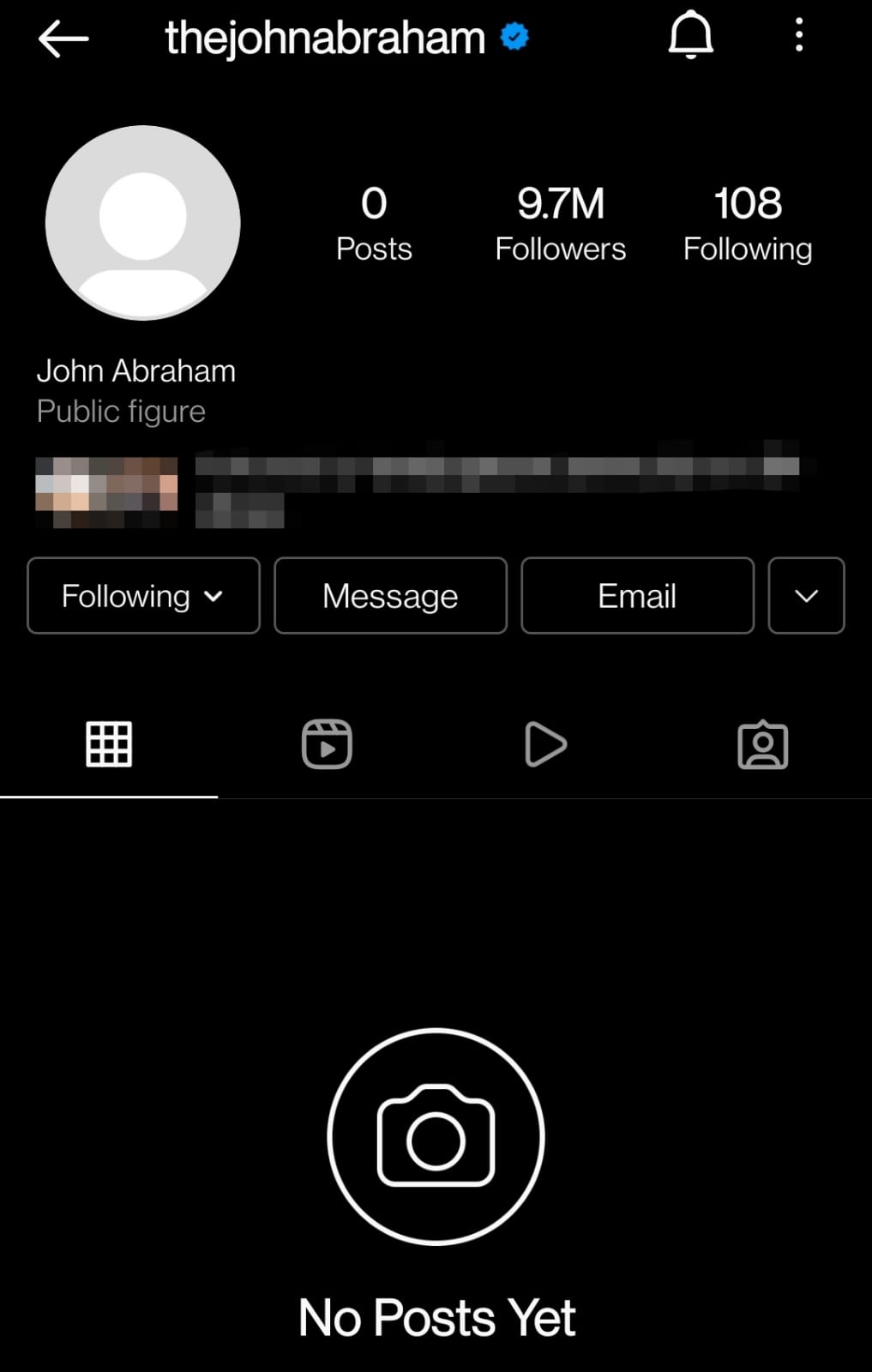View the profile picture
The width and height of the screenshot is (872, 1372).
143,223
